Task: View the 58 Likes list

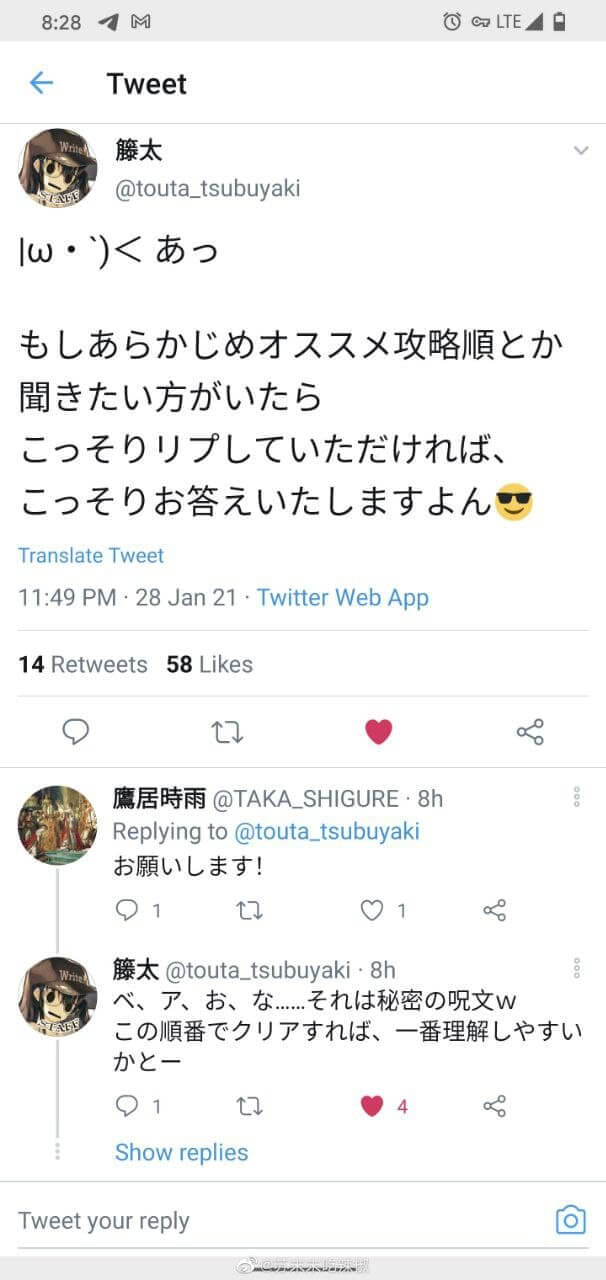Action: (210, 664)
